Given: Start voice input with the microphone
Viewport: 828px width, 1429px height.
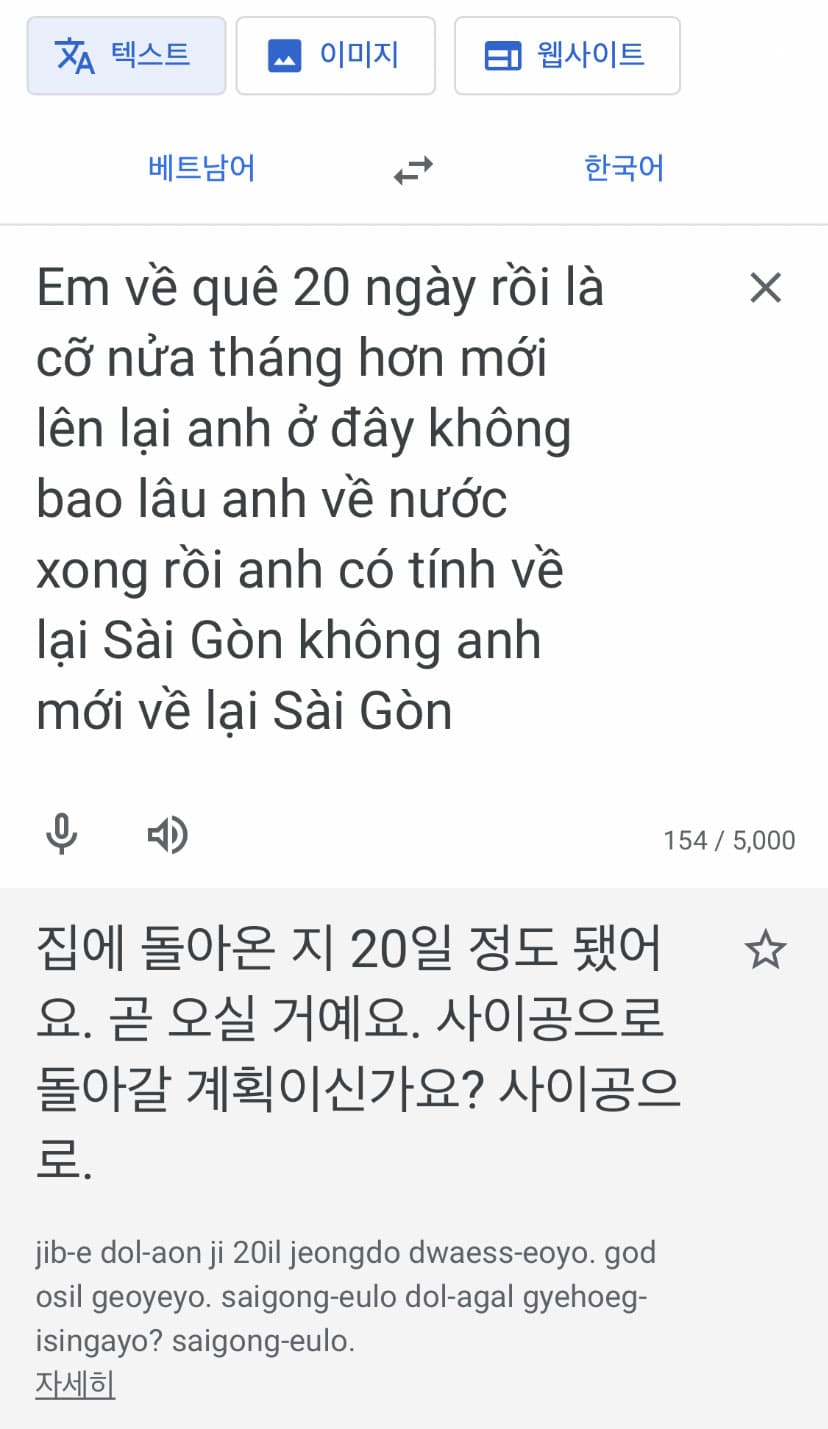Looking at the screenshot, I should [x=62, y=834].
